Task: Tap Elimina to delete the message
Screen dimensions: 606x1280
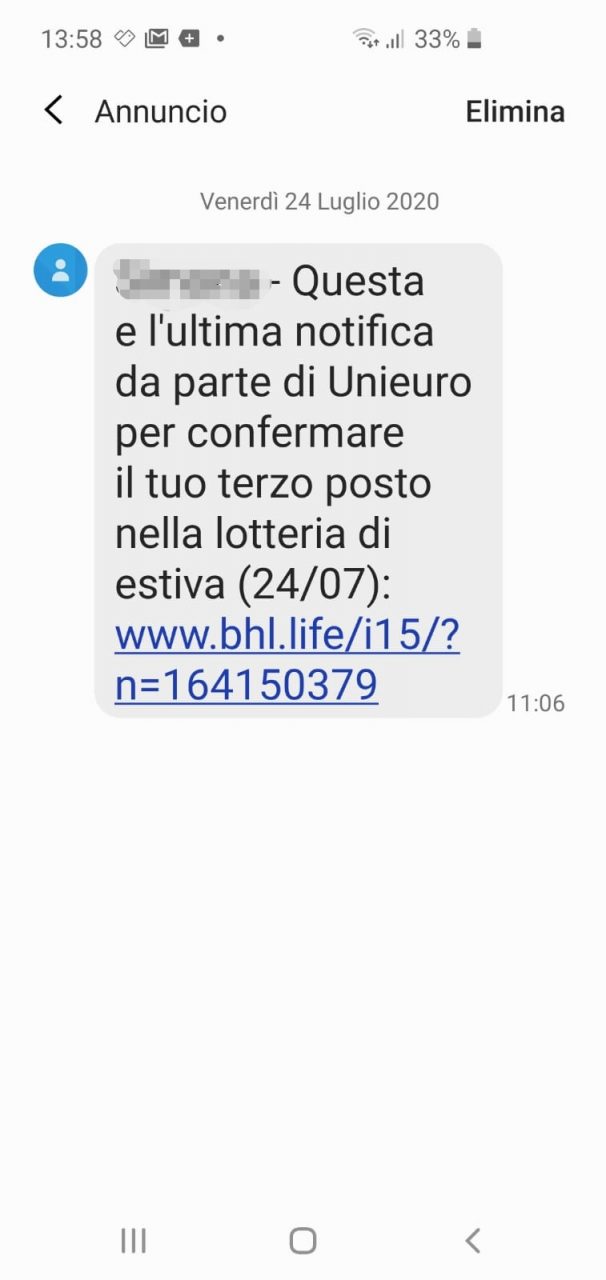Action: coord(515,111)
